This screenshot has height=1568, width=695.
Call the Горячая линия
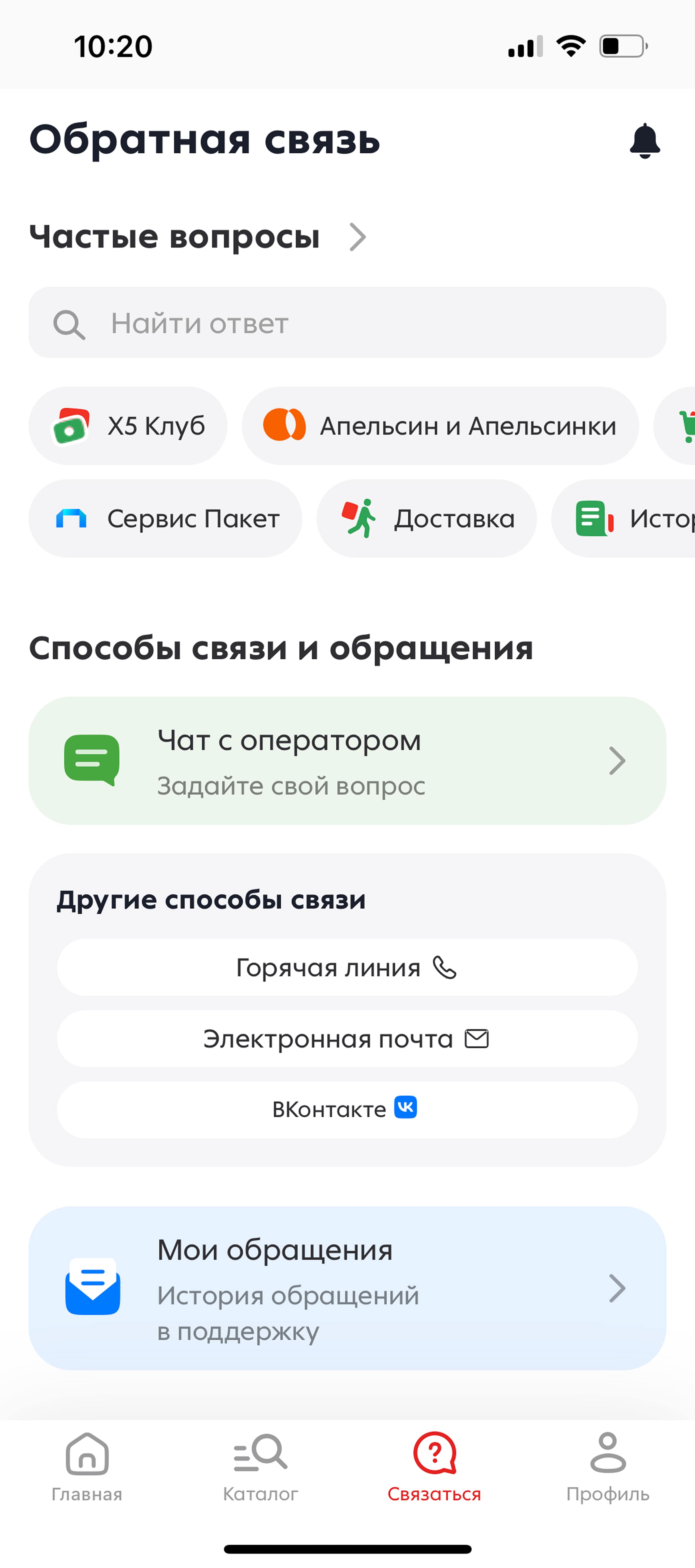click(347, 967)
